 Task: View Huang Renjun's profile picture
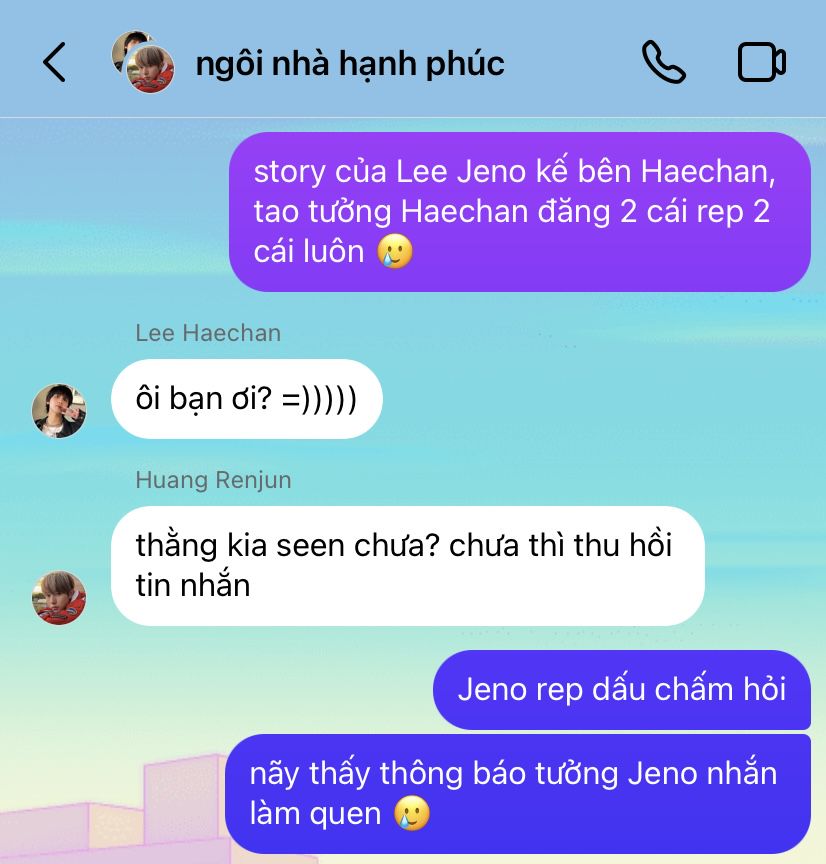pyautogui.click(x=59, y=597)
